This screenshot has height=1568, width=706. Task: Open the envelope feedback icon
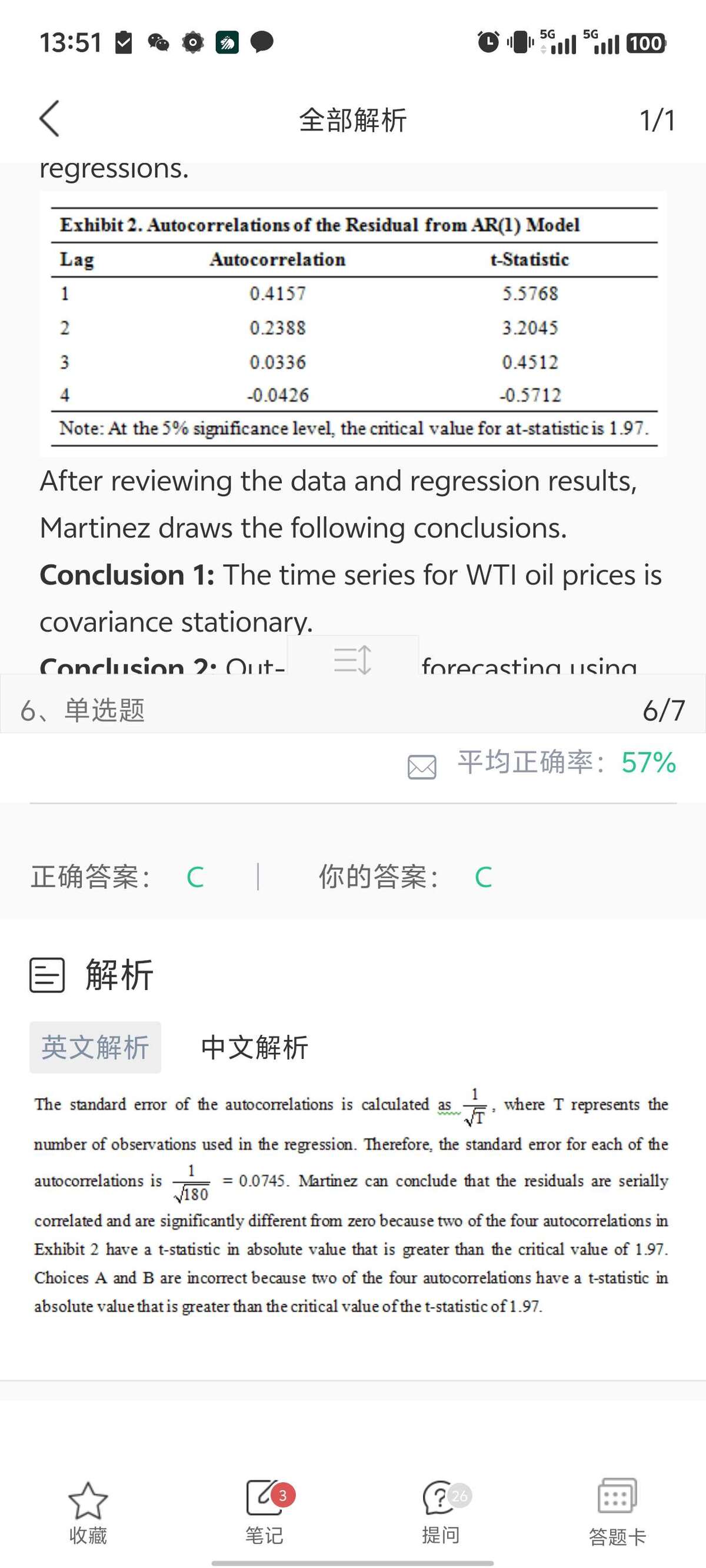[x=421, y=767]
